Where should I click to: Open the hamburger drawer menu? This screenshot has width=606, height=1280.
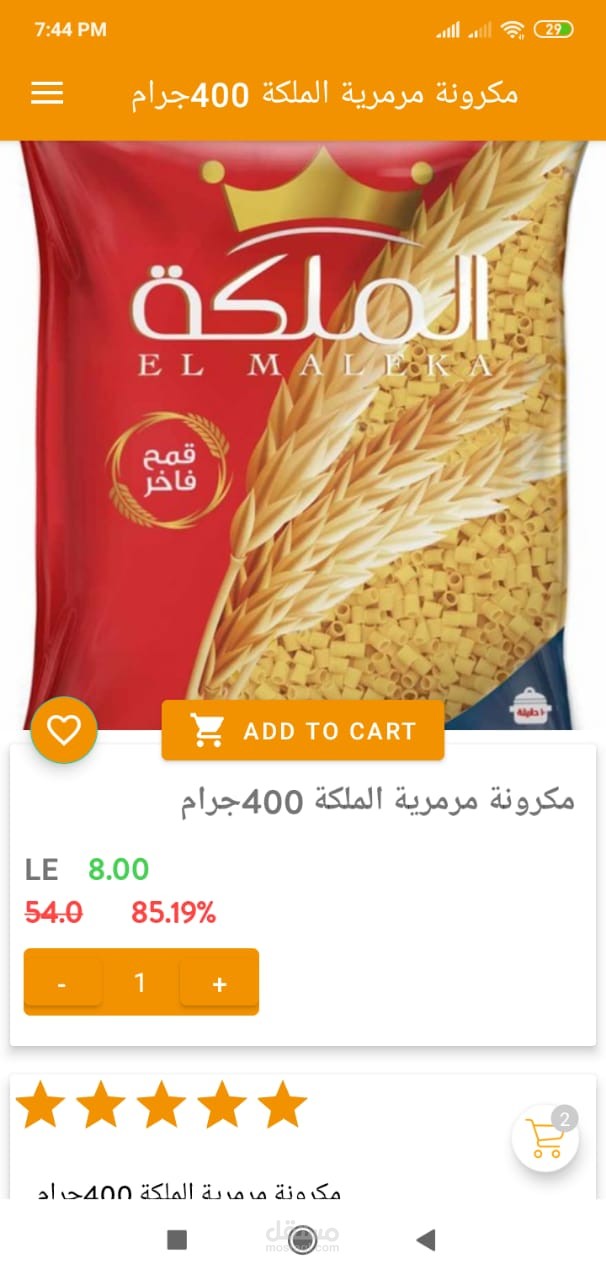pos(47,93)
